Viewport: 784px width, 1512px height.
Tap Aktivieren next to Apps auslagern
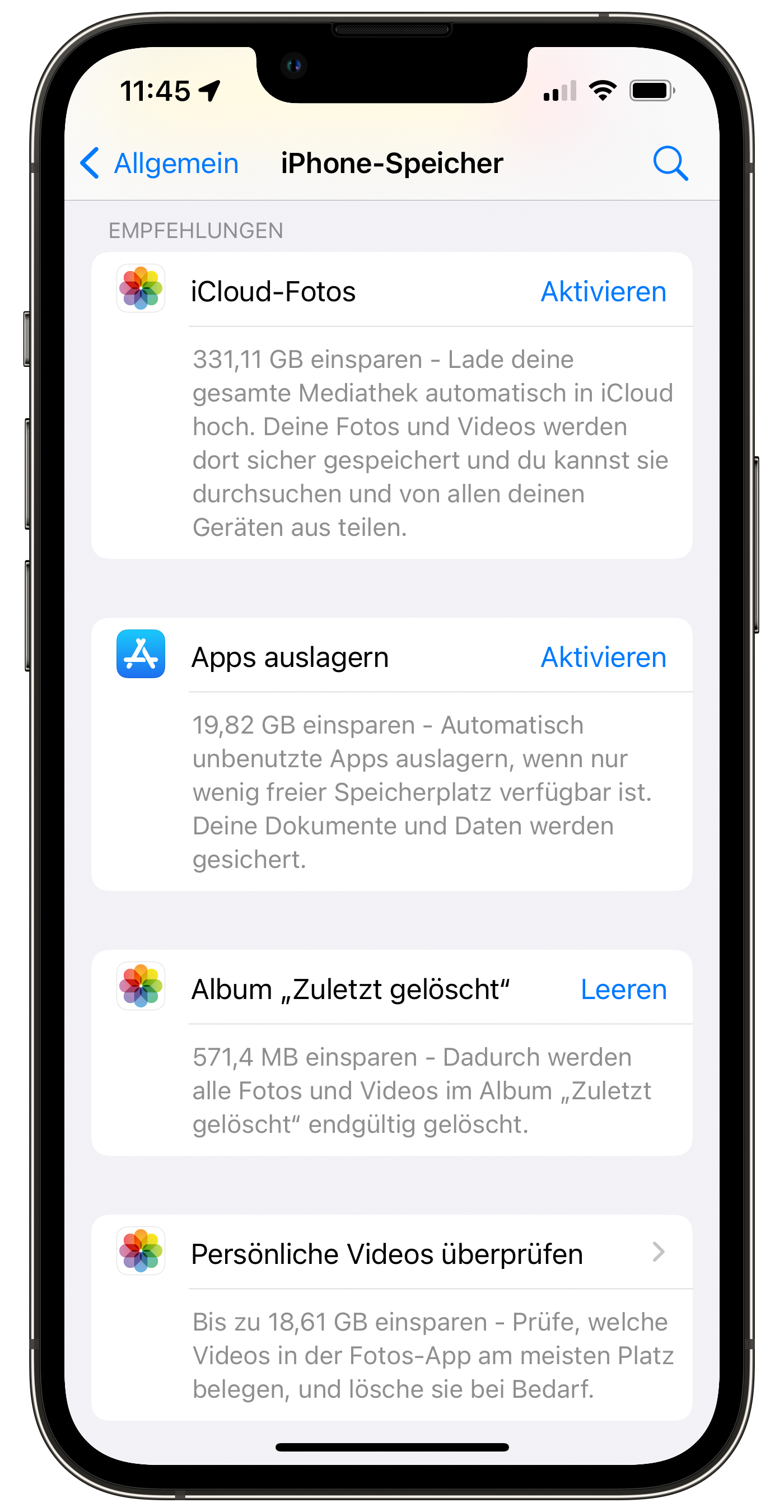point(603,657)
